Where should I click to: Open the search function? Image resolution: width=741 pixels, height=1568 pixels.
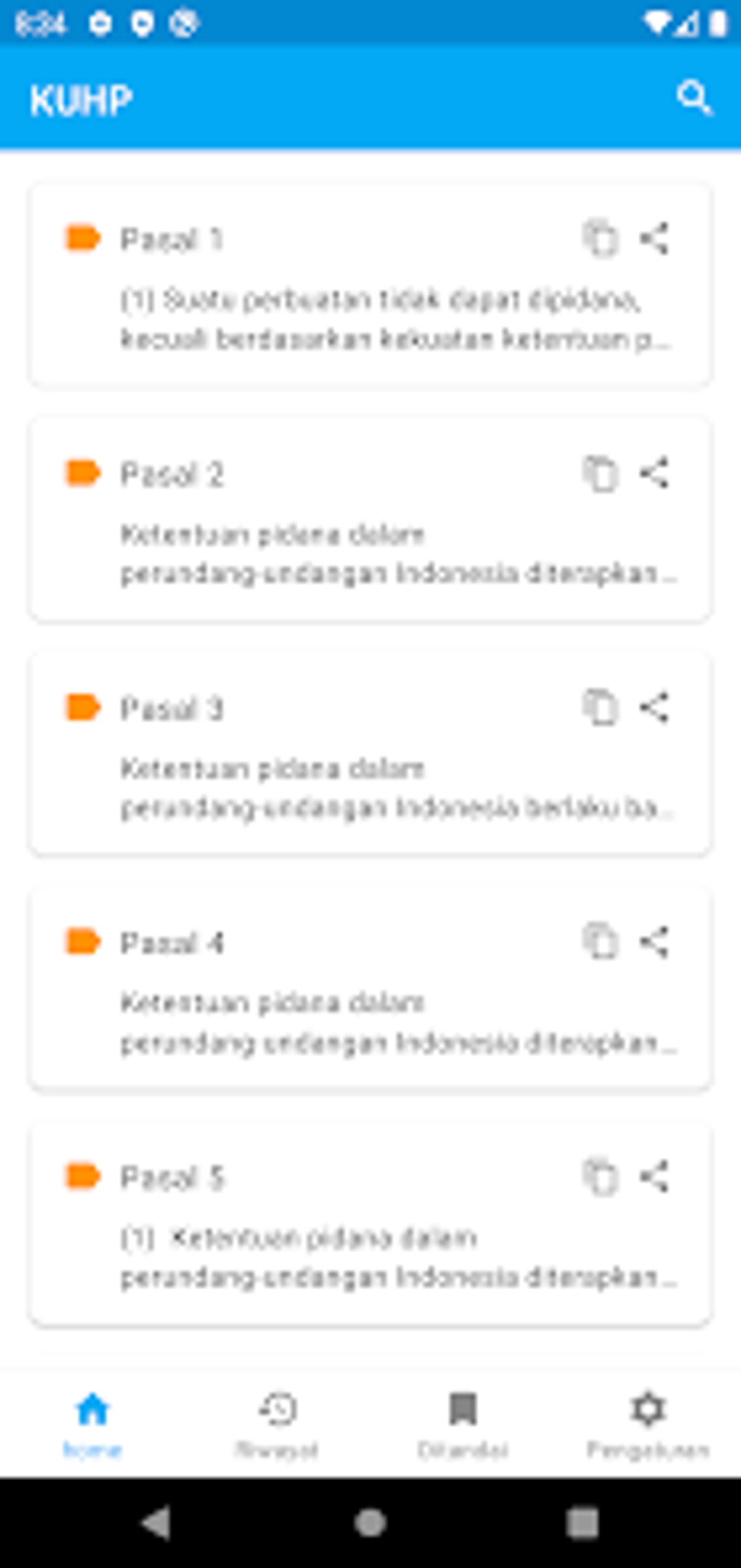(695, 98)
